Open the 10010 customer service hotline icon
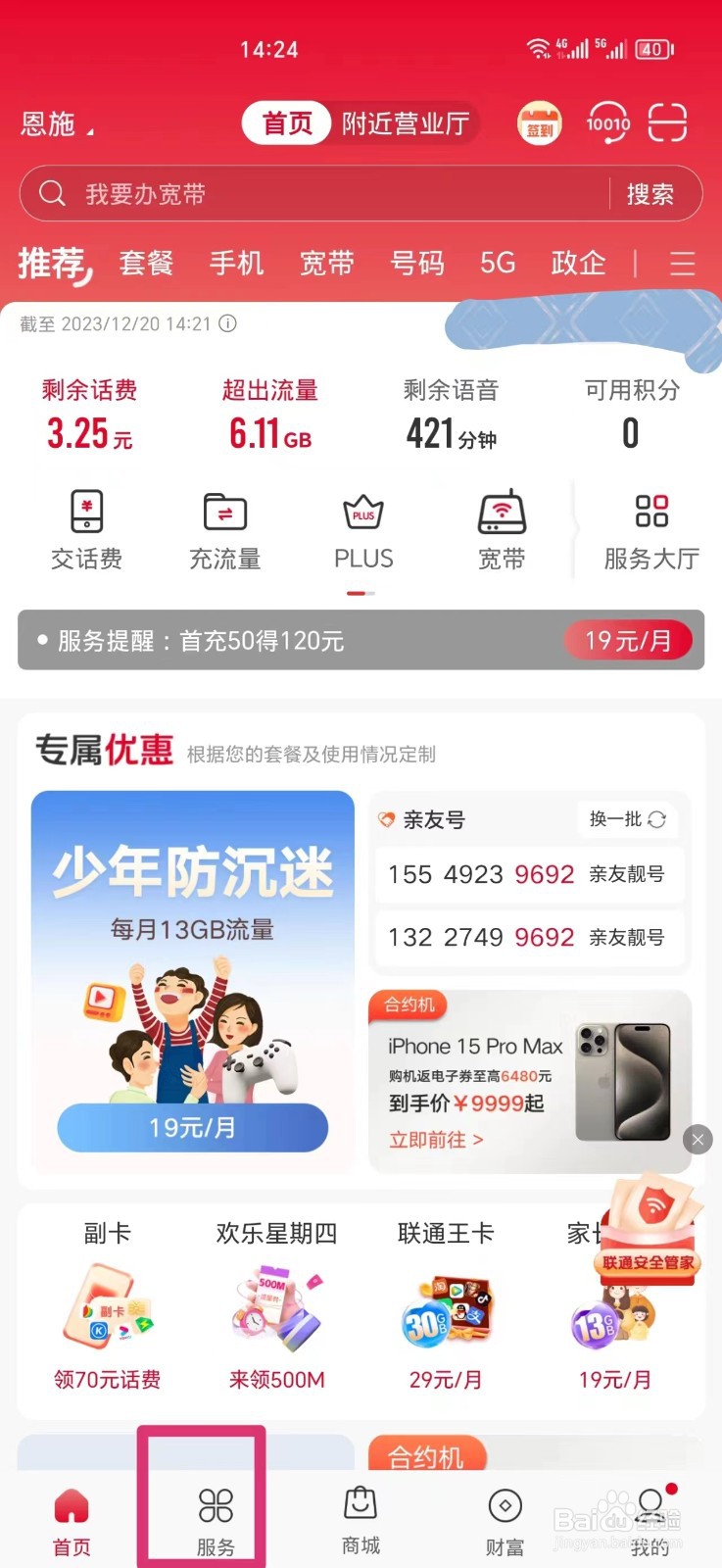 click(x=608, y=122)
